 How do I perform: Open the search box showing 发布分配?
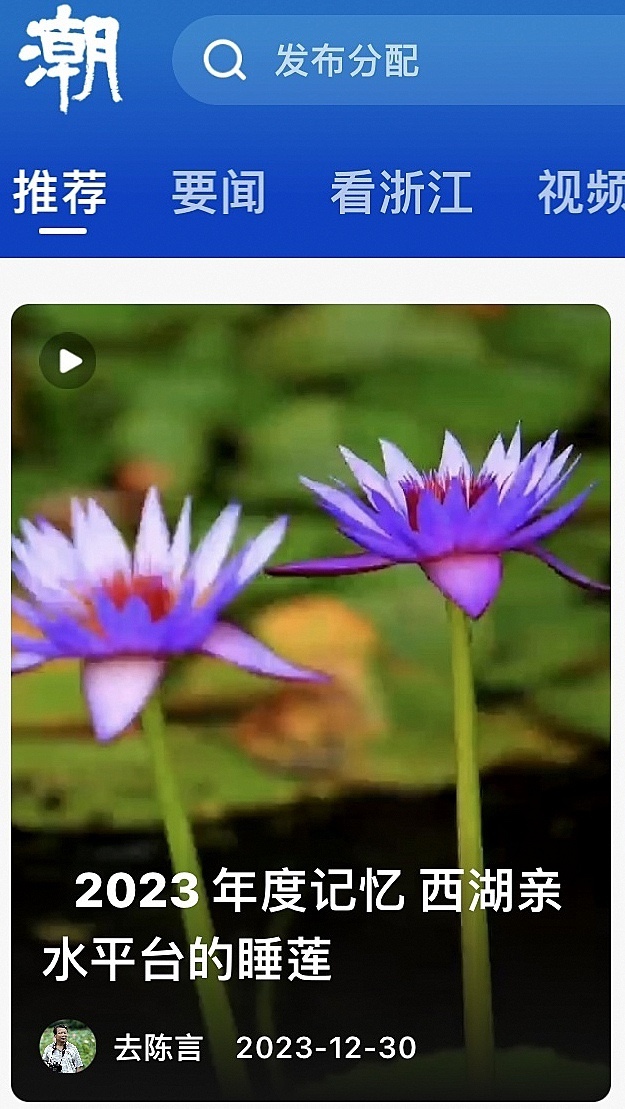coord(400,61)
